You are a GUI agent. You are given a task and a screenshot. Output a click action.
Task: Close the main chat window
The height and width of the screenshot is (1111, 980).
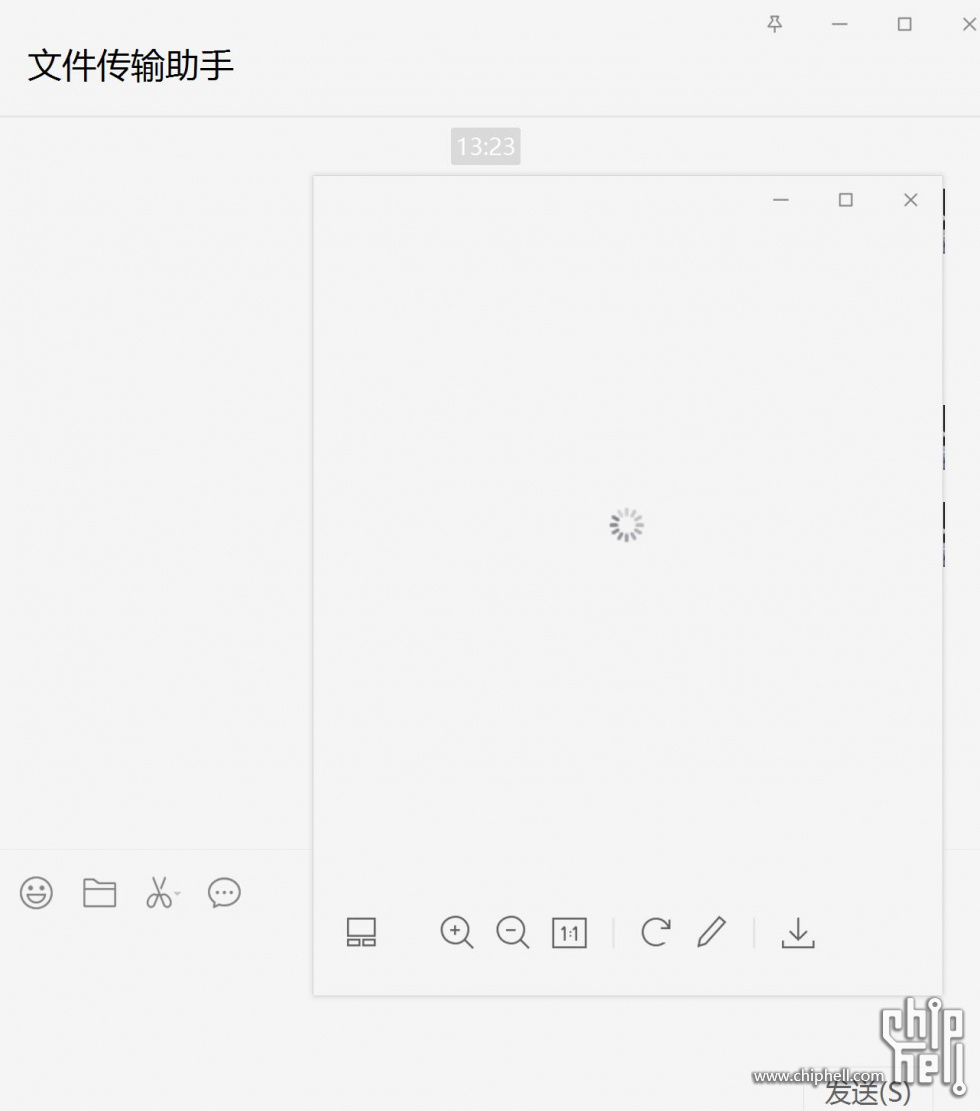point(967,24)
